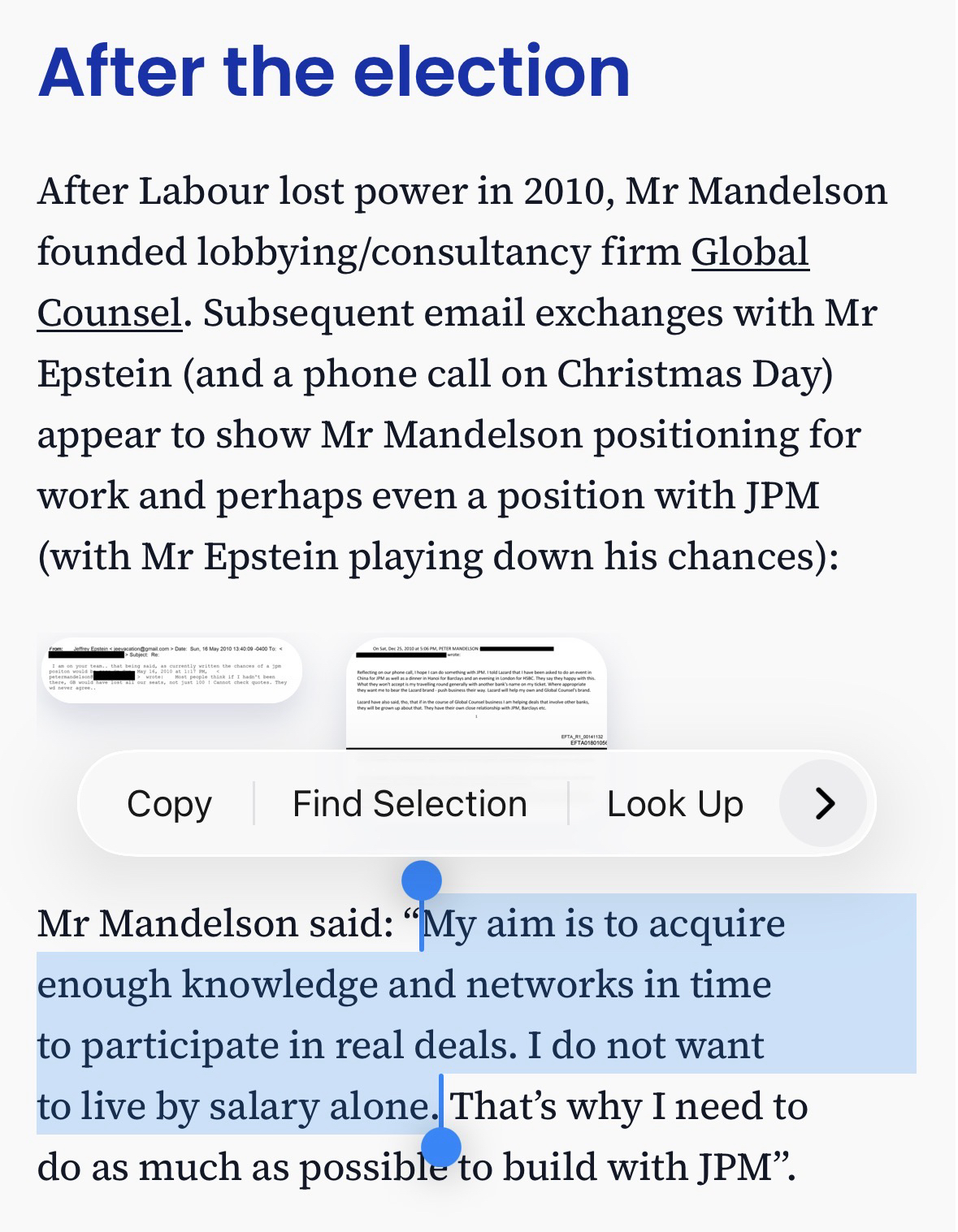Open the May 2010 Epstein email image
The image size is (958, 1232).
170,669
